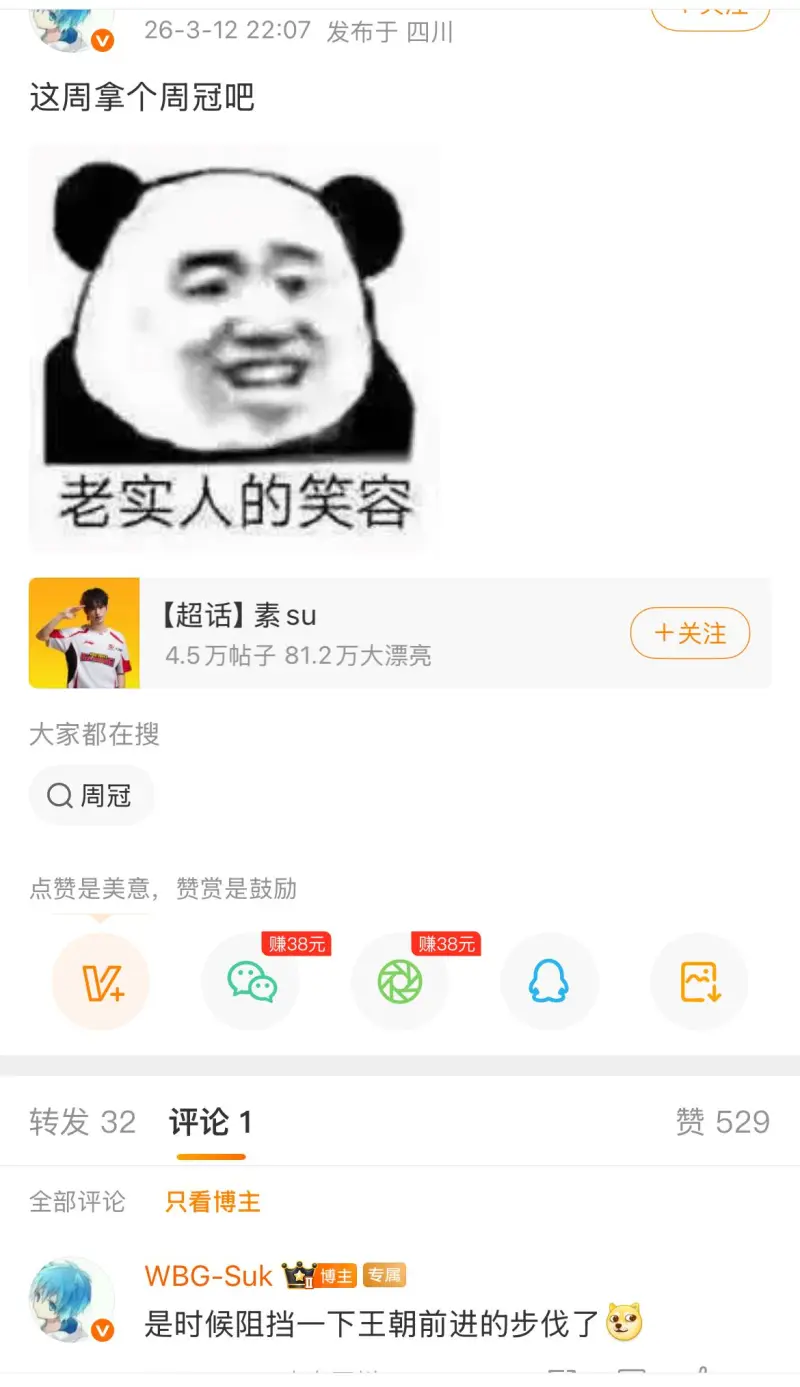This screenshot has width=800, height=1387.
Task: View the 赞 529 likes list
Action: (722, 1122)
